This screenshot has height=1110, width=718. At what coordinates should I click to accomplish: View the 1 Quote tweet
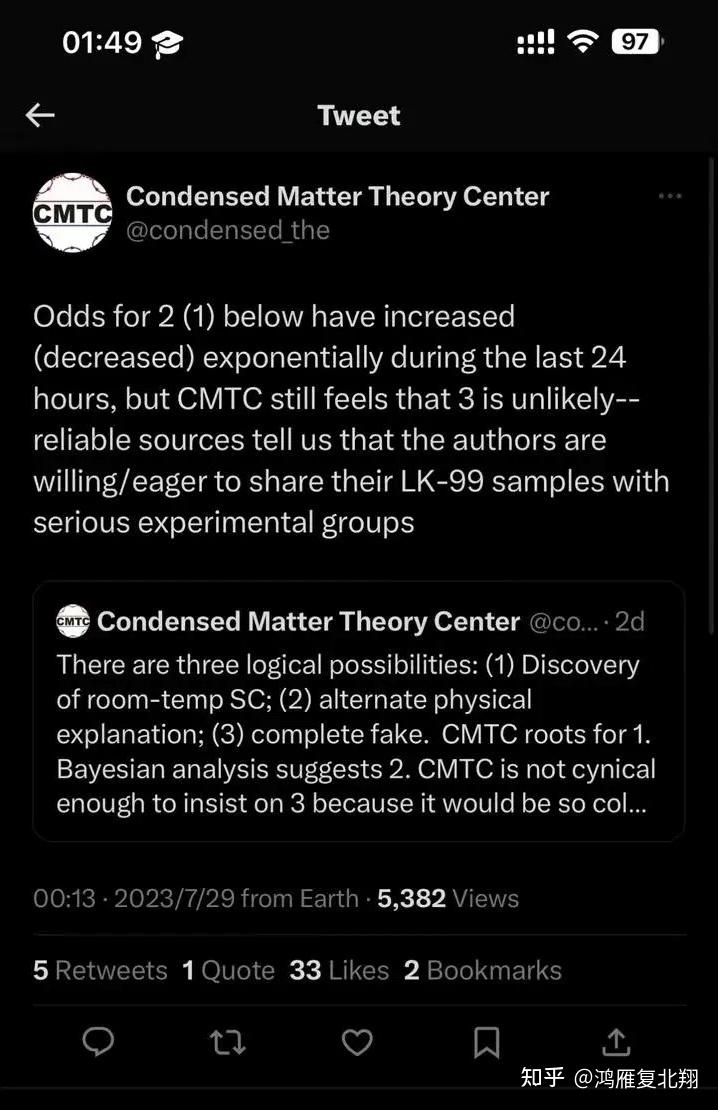point(228,970)
